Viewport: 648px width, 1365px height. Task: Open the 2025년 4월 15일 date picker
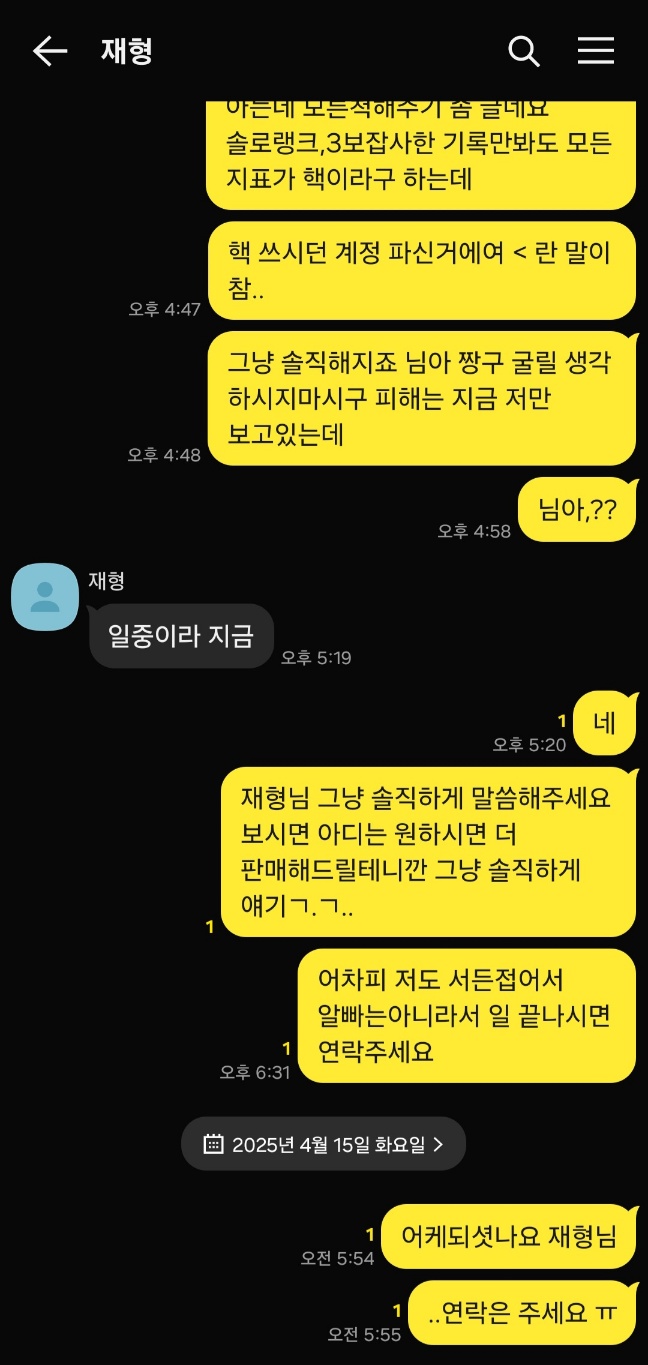(323, 1144)
